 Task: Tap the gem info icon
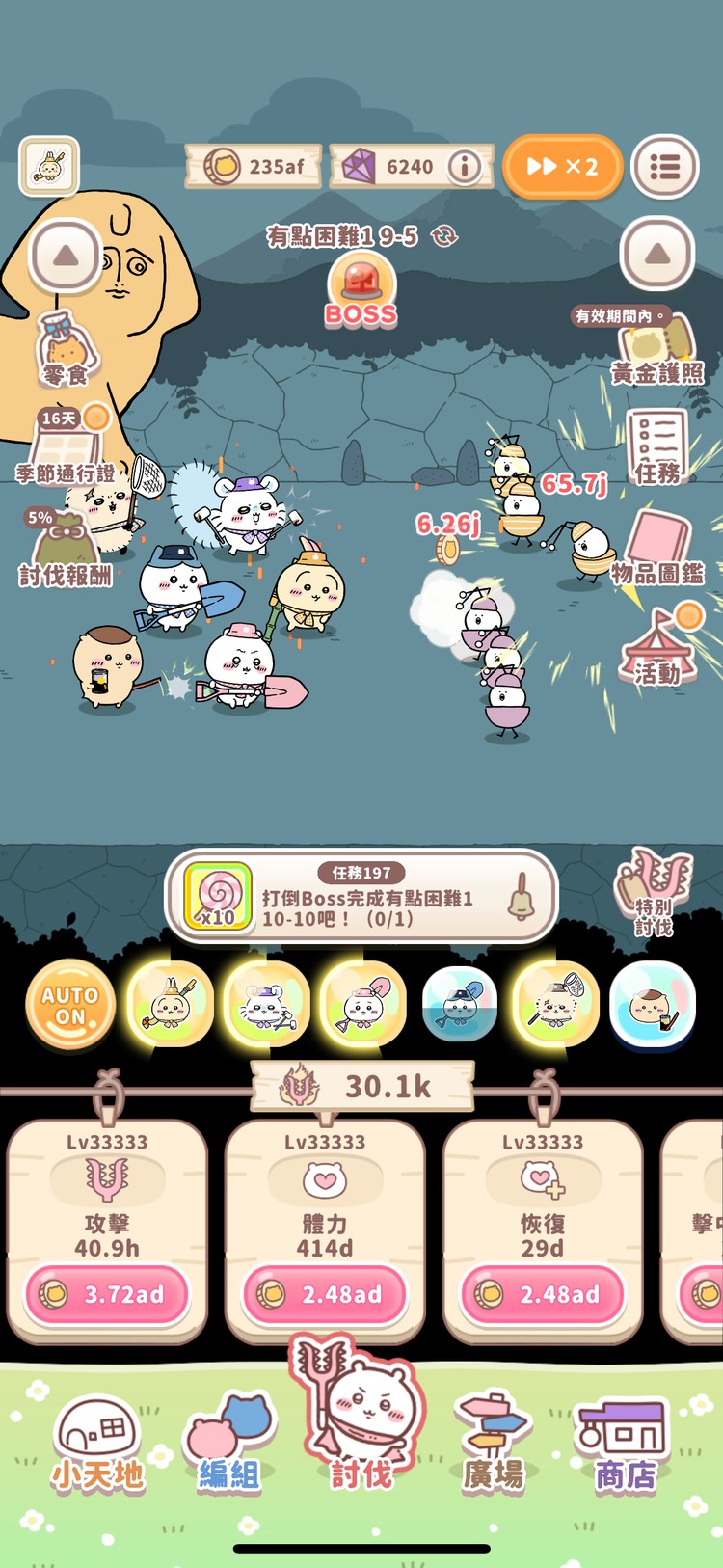point(465,167)
